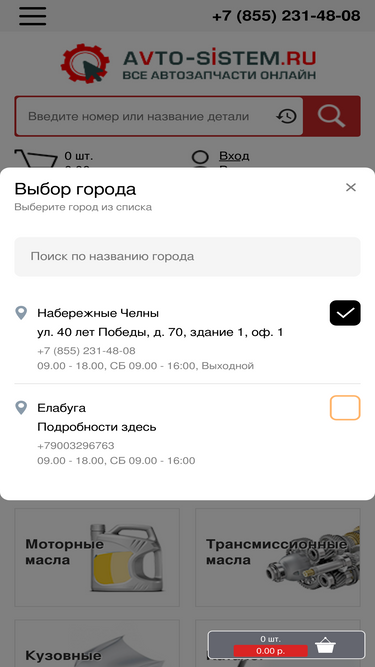Close the city selection dialog
Viewport: 375px width, 667px height.
point(350,187)
